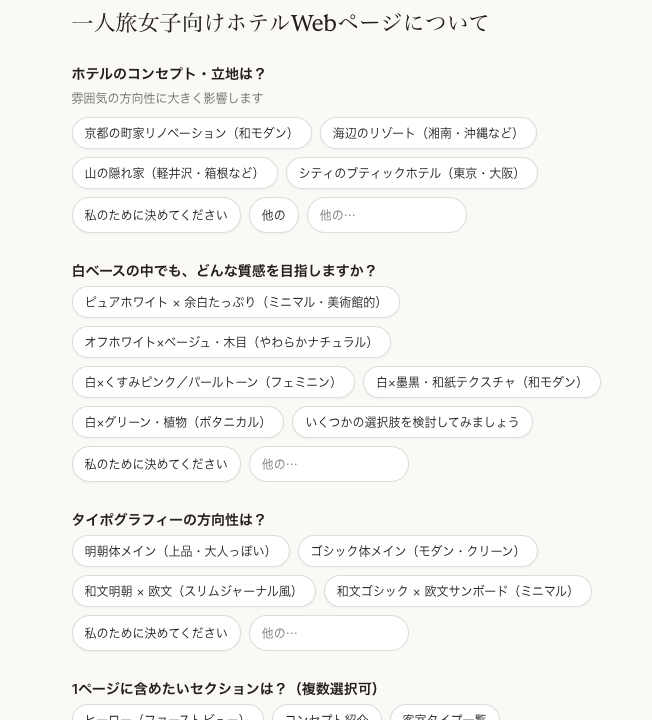Screen dimensions: 652x720
Task: Tap the 他の chip under hotel concept
Action: click(274, 215)
